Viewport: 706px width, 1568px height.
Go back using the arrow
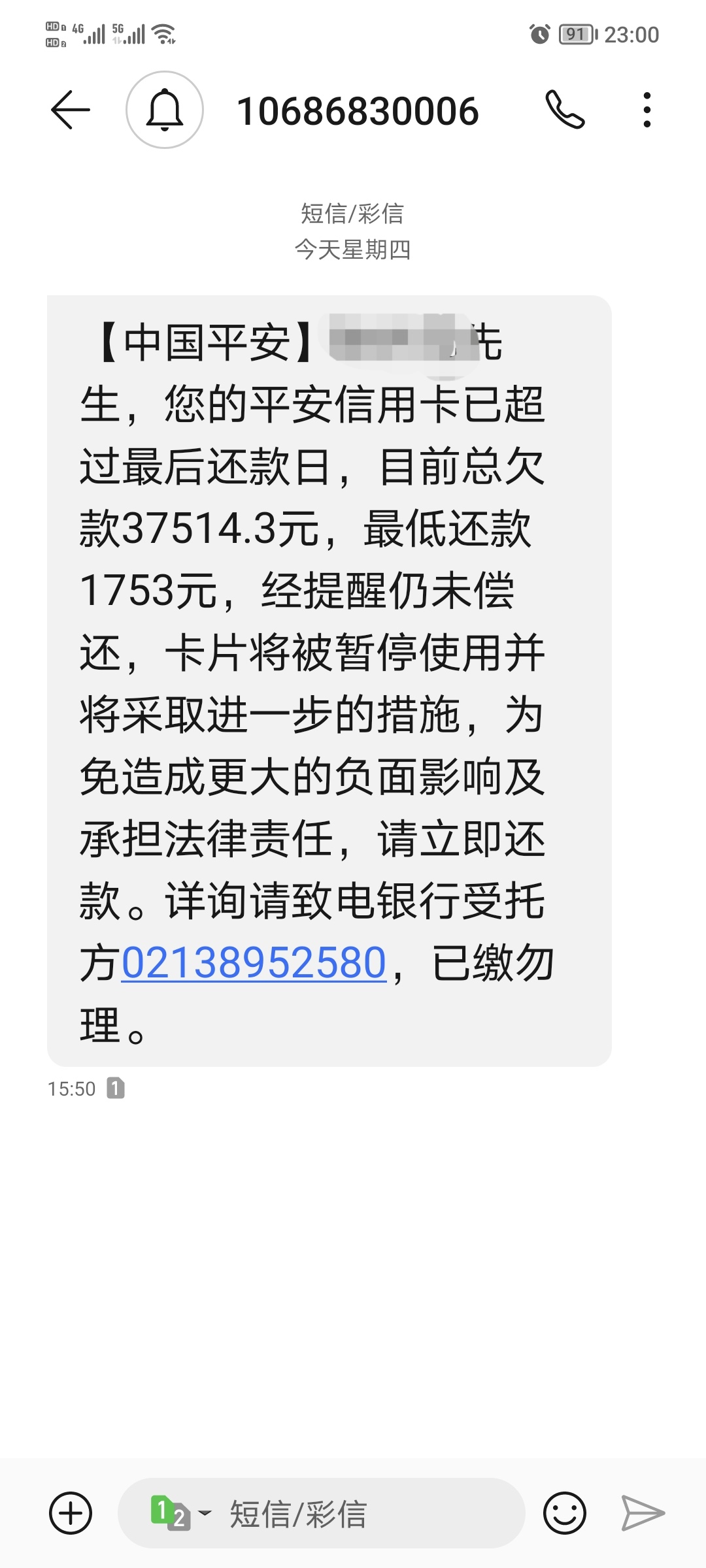coord(71,110)
